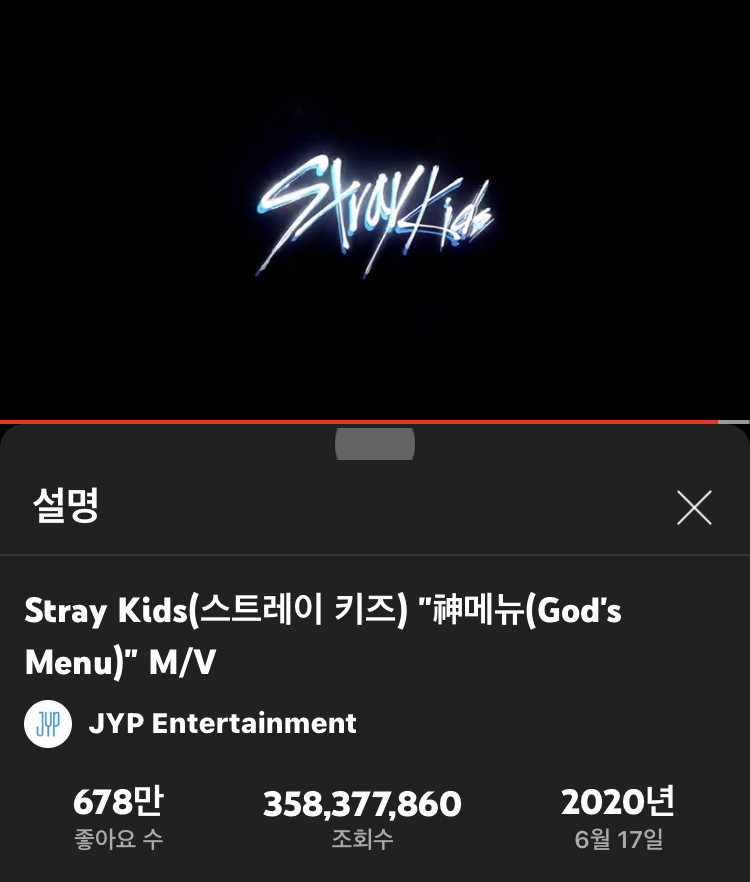
Task: Tap the 조회수 label
Action: (361, 842)
